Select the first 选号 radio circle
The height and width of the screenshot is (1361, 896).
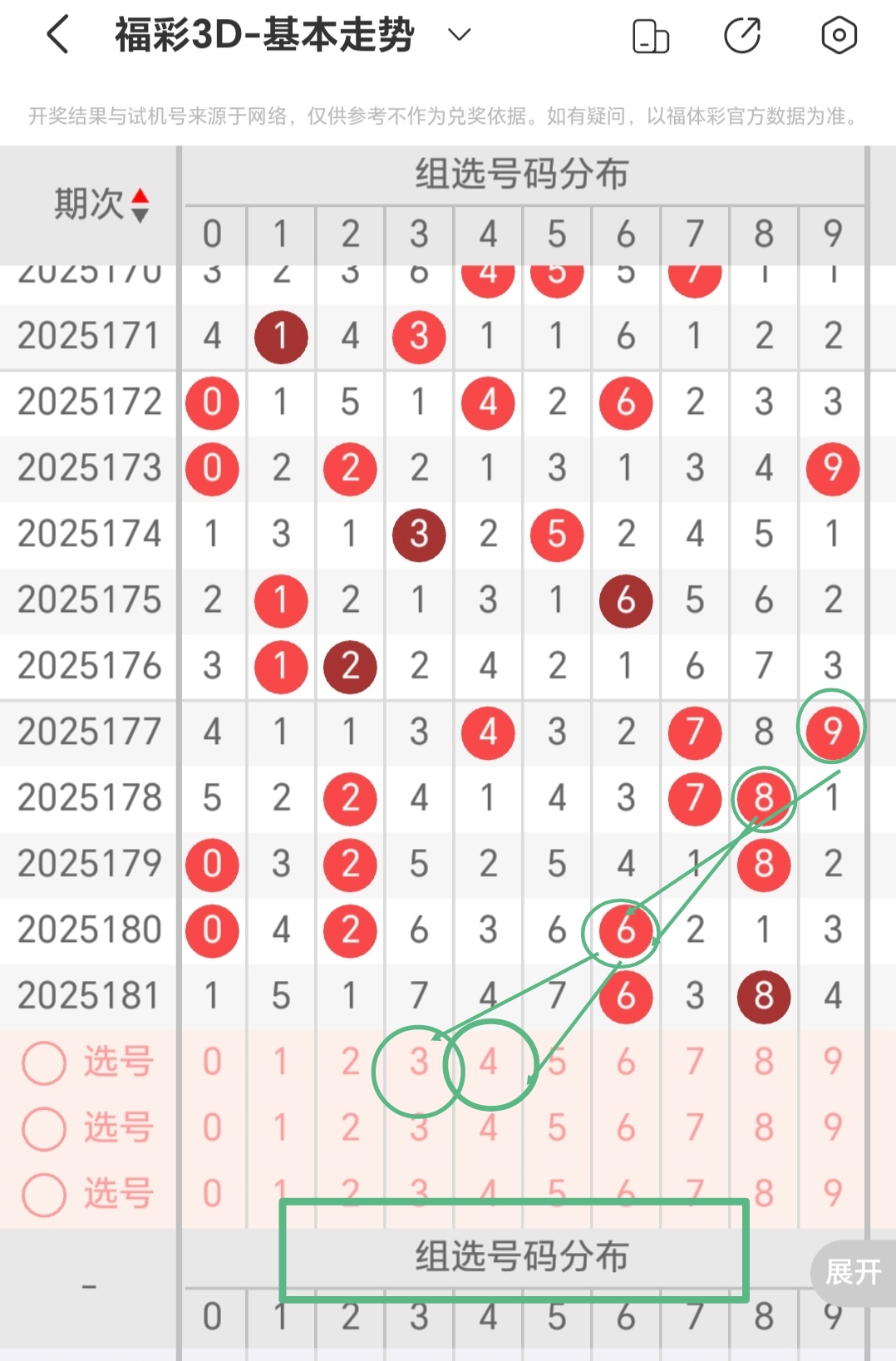tap(44, 1062)
